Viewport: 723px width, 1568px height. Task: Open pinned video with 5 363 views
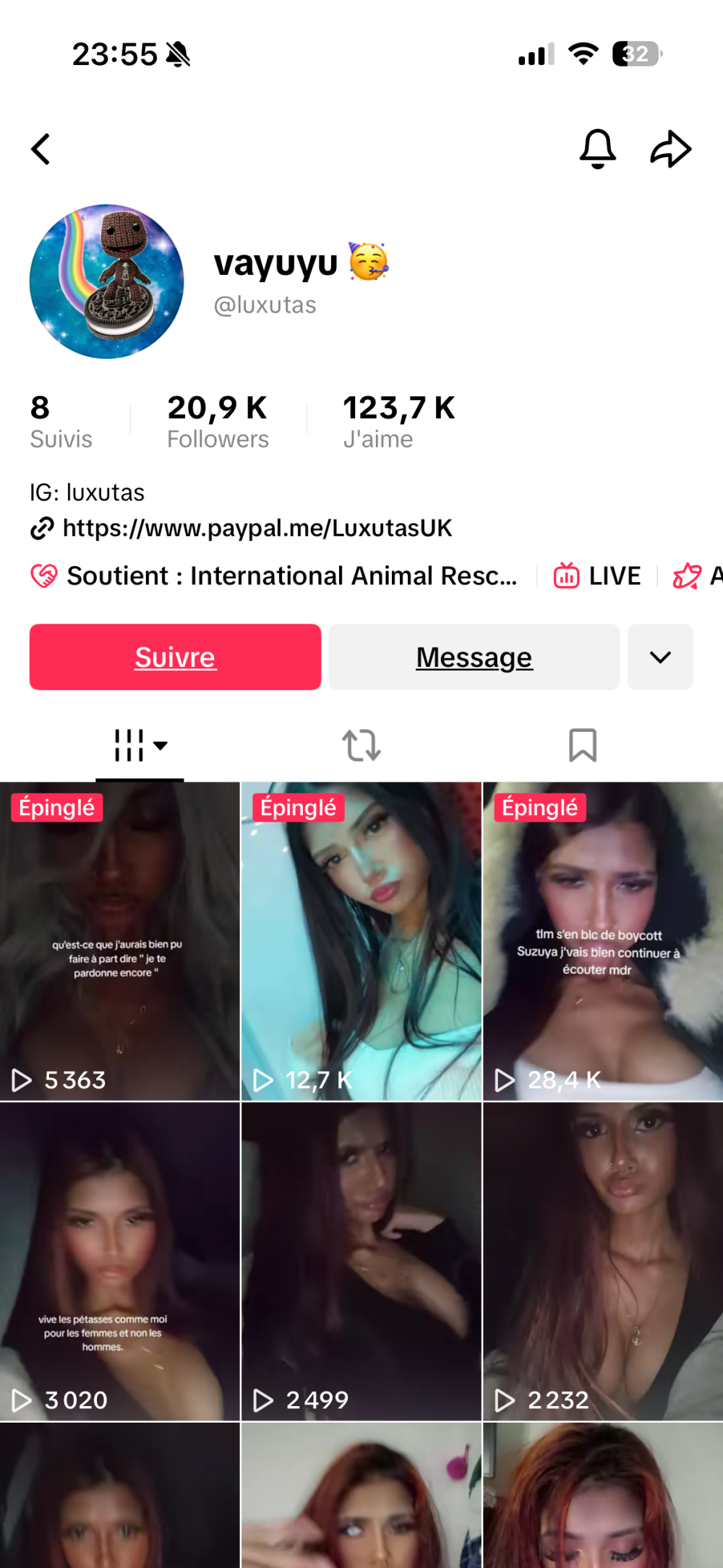(x=120, y=940)
